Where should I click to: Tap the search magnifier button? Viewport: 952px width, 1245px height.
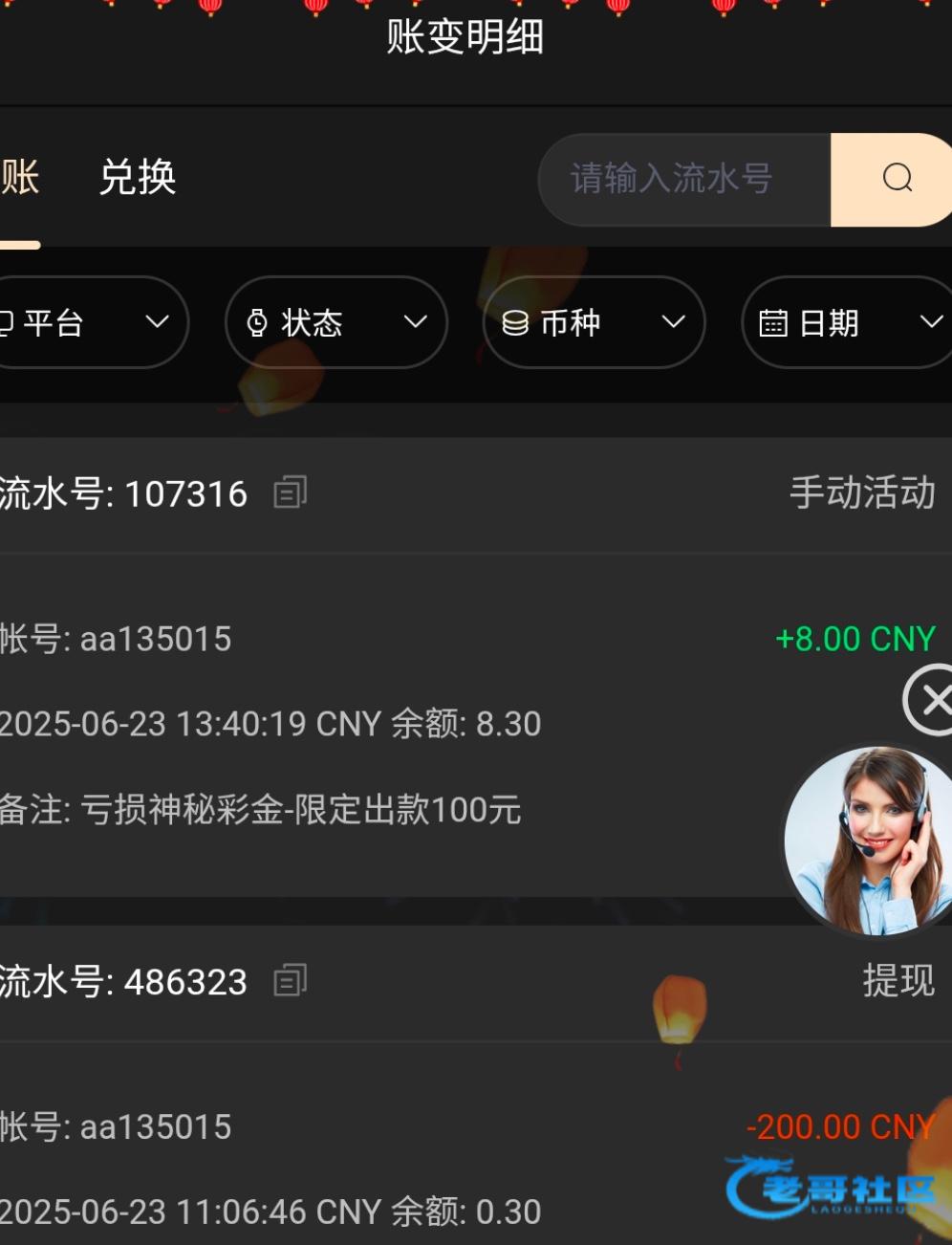pyautogui.click(x=896, y=179)
